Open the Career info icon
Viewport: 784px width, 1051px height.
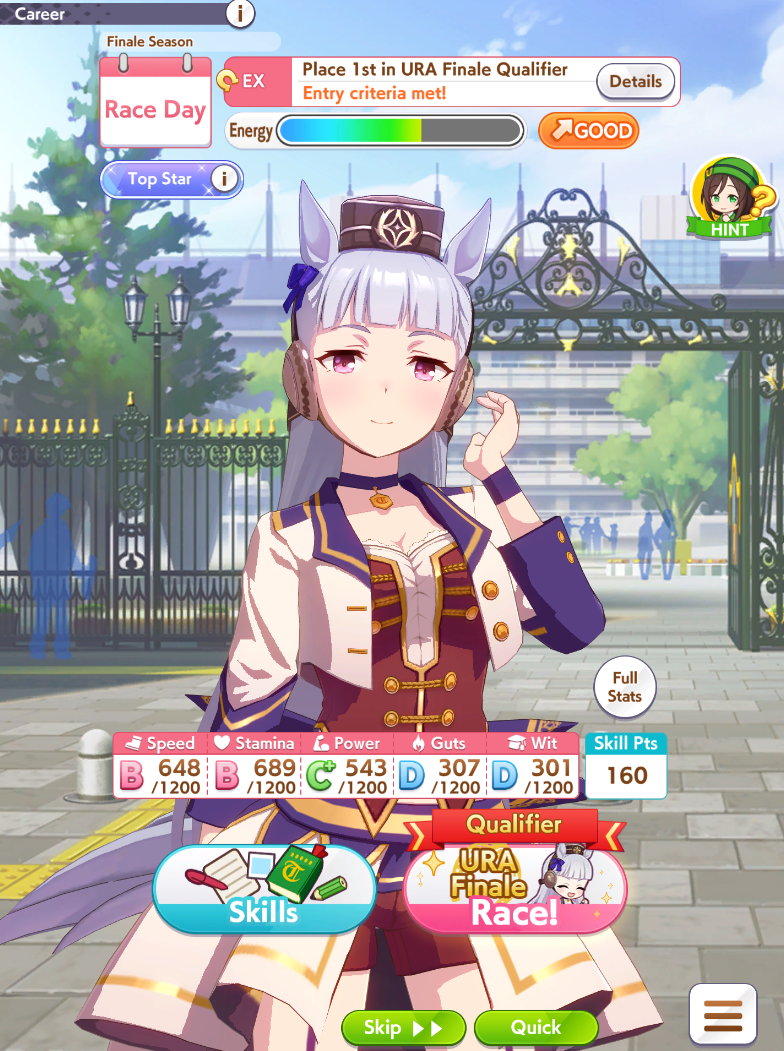[x=240, y=14]
